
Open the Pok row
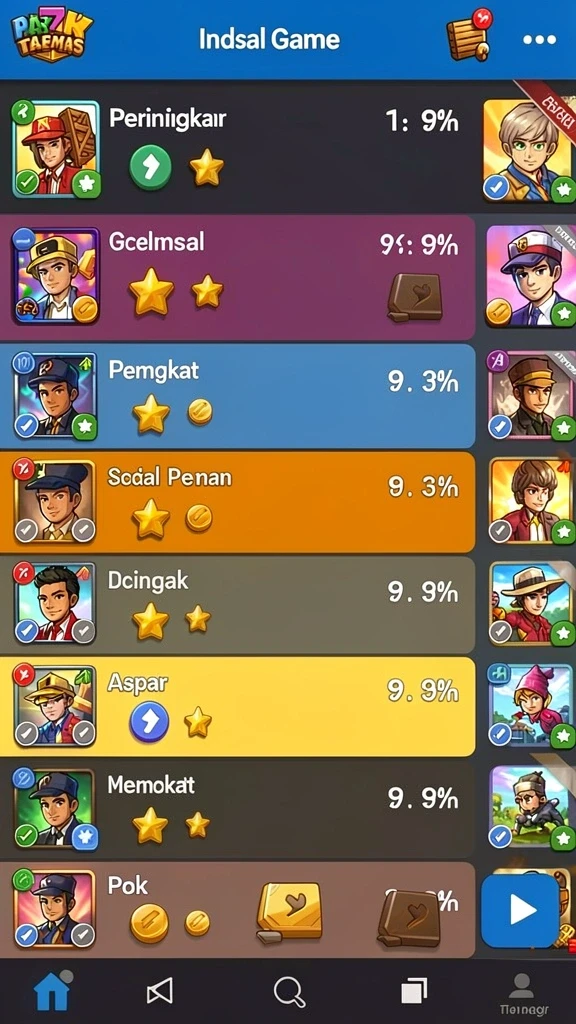[238, 909]
